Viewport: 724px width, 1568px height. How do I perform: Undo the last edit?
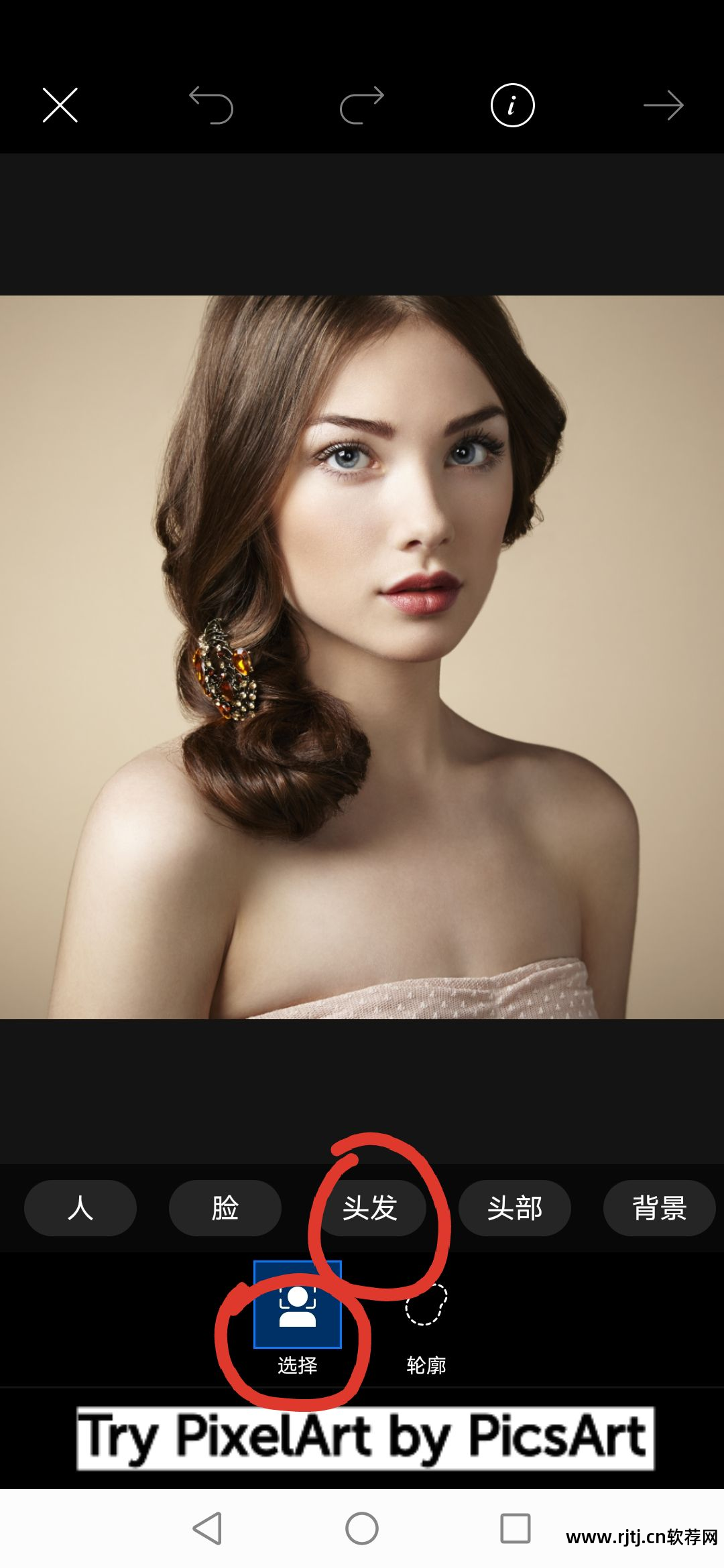pyautogui.click(x=210, y=105)
